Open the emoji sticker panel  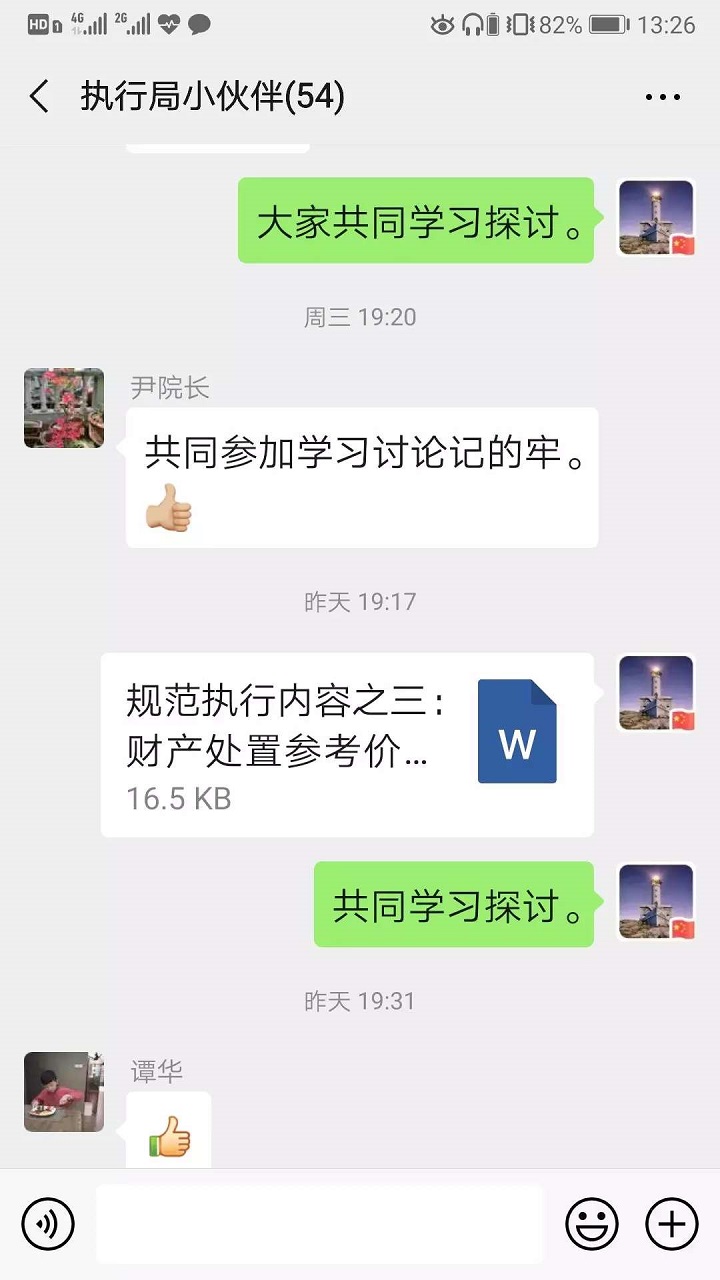tap(592, 1224)
